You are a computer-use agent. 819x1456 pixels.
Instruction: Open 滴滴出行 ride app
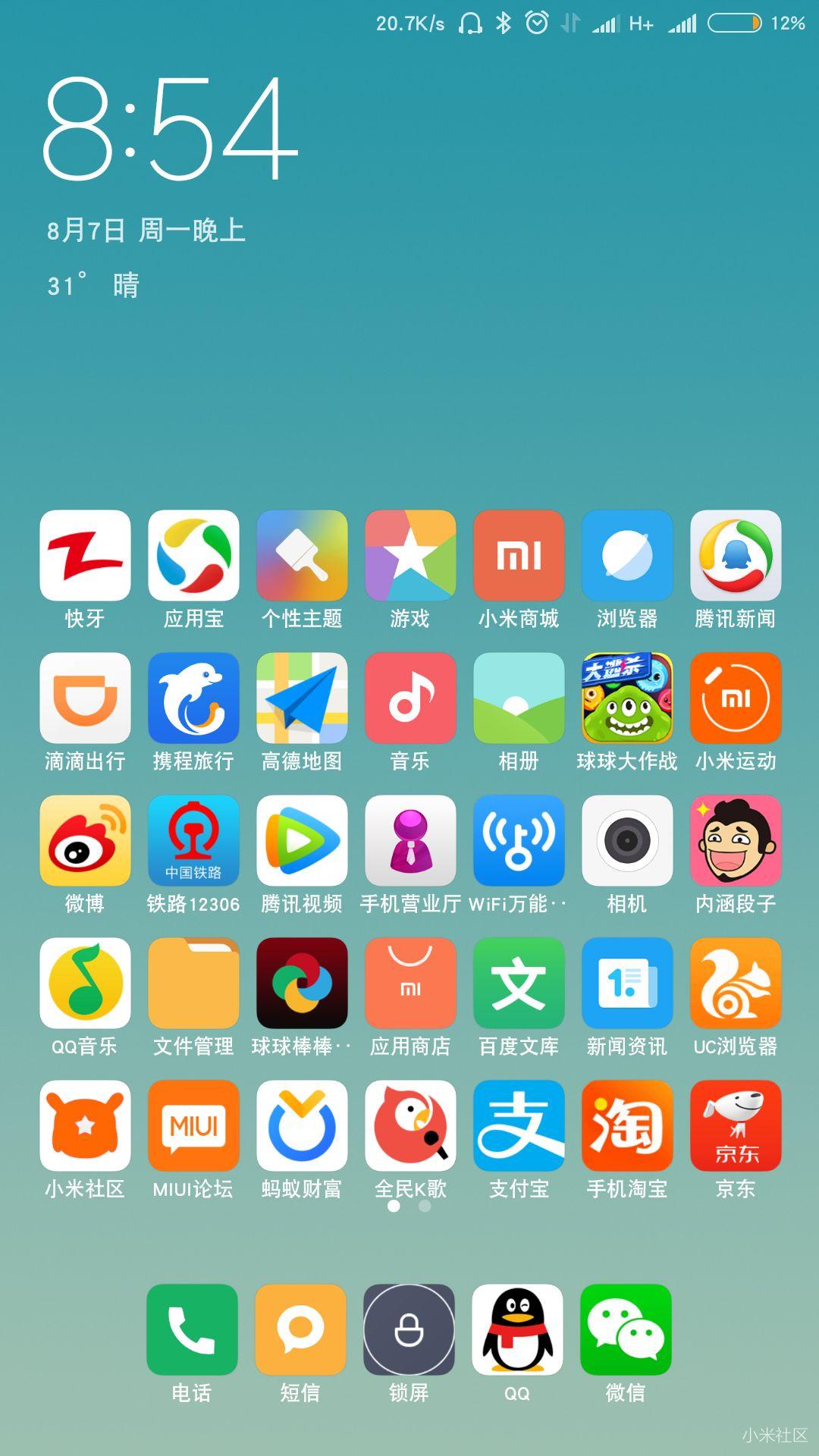85,698
